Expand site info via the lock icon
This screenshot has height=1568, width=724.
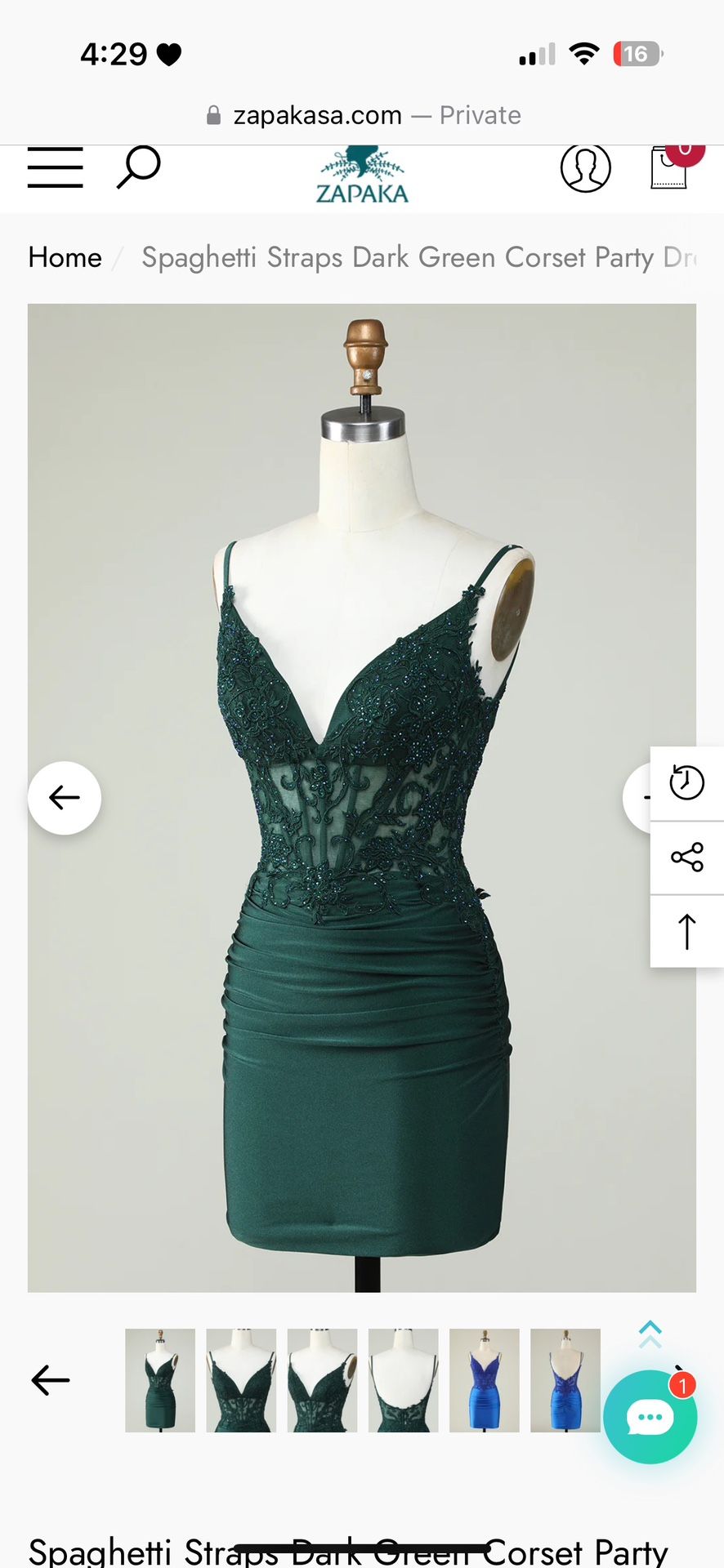[x=213, y=114]
